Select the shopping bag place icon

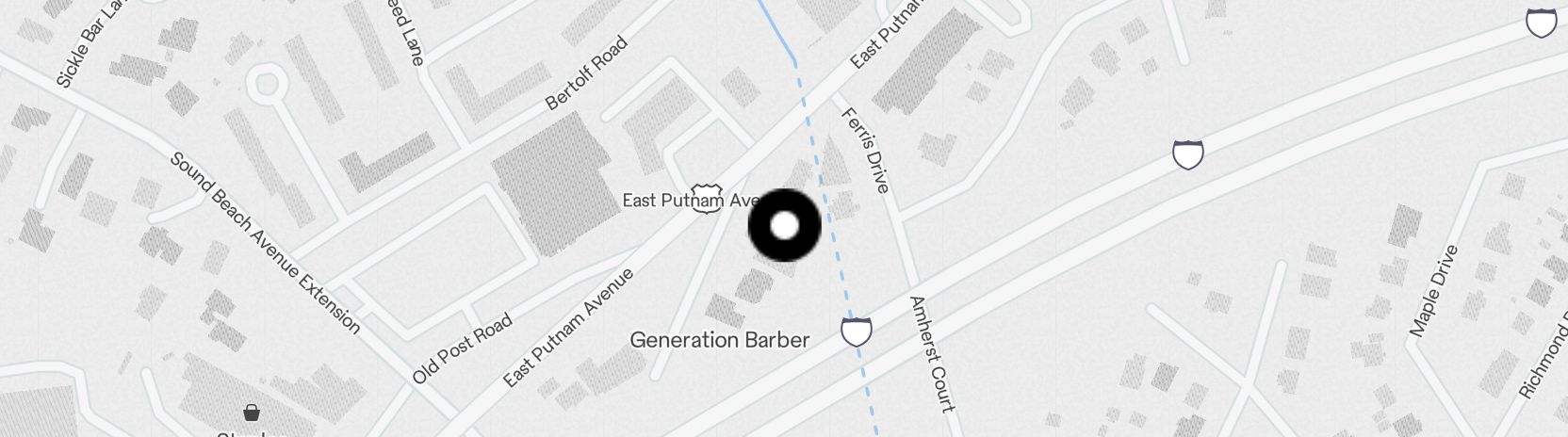pos(252,412)
